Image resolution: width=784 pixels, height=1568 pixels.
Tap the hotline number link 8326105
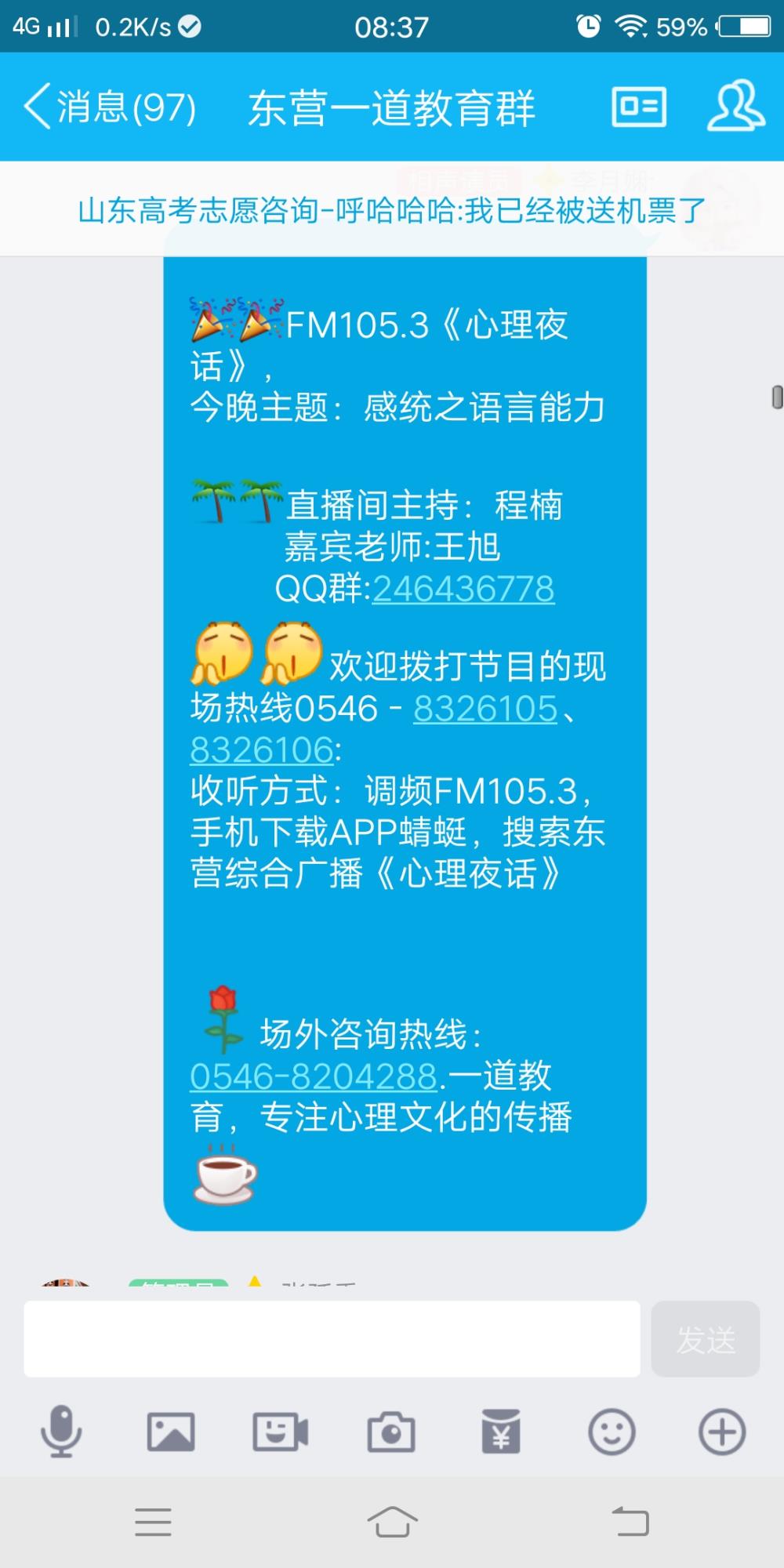point(485,709)
